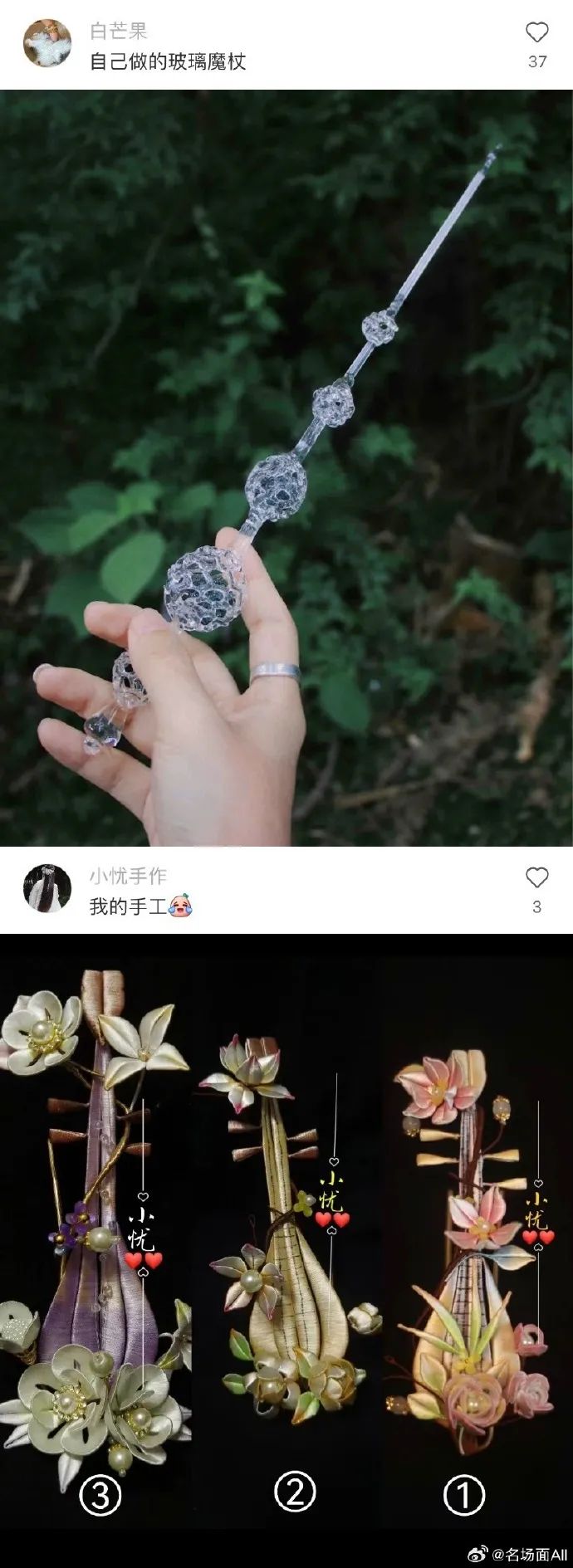View 白芒果's glass wand photo
Image resolution: width=573 pixels, height=1568 pixels.
click(x=286, y=467)
